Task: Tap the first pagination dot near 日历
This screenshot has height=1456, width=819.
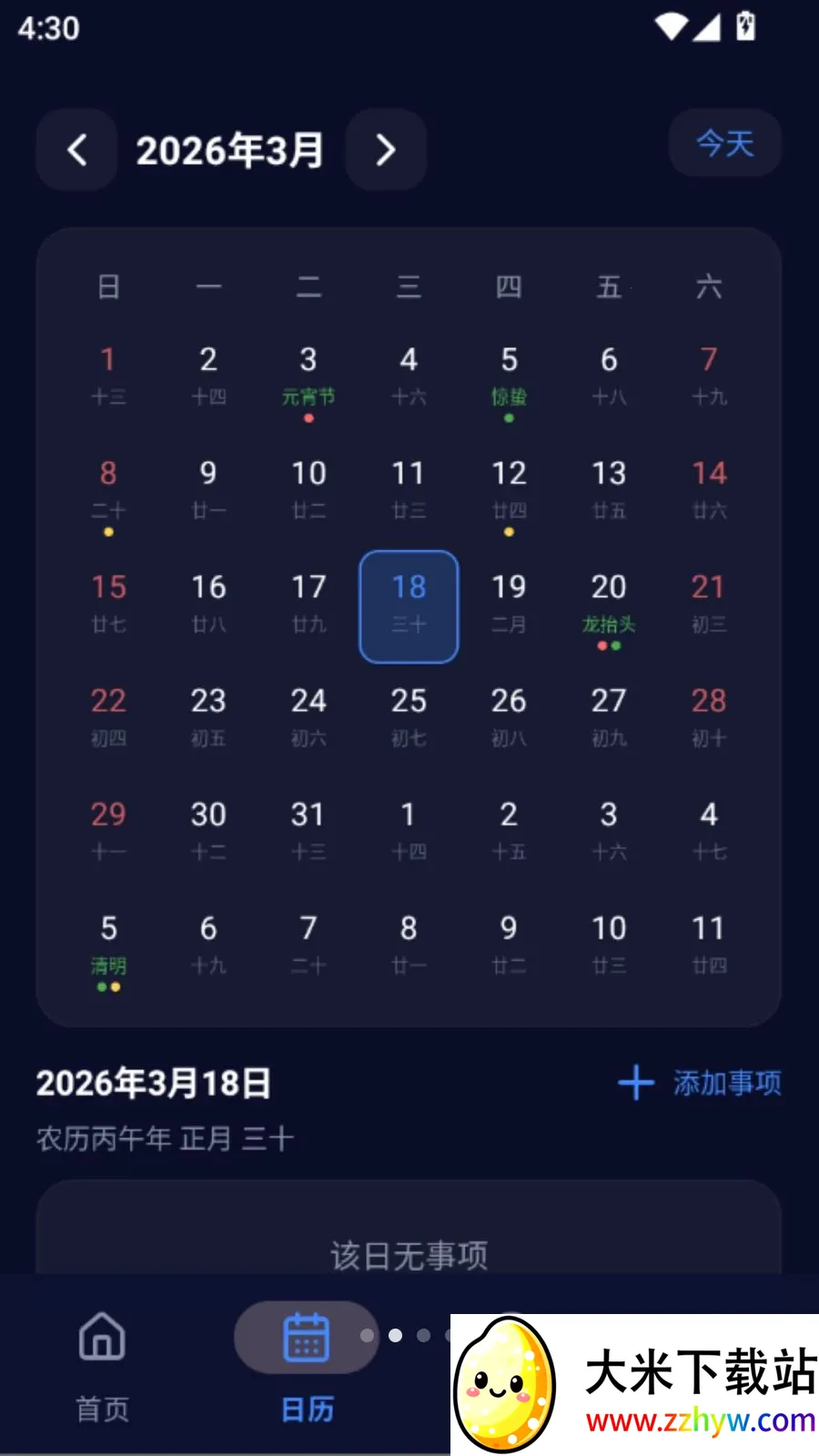Action: point(368,1335)
